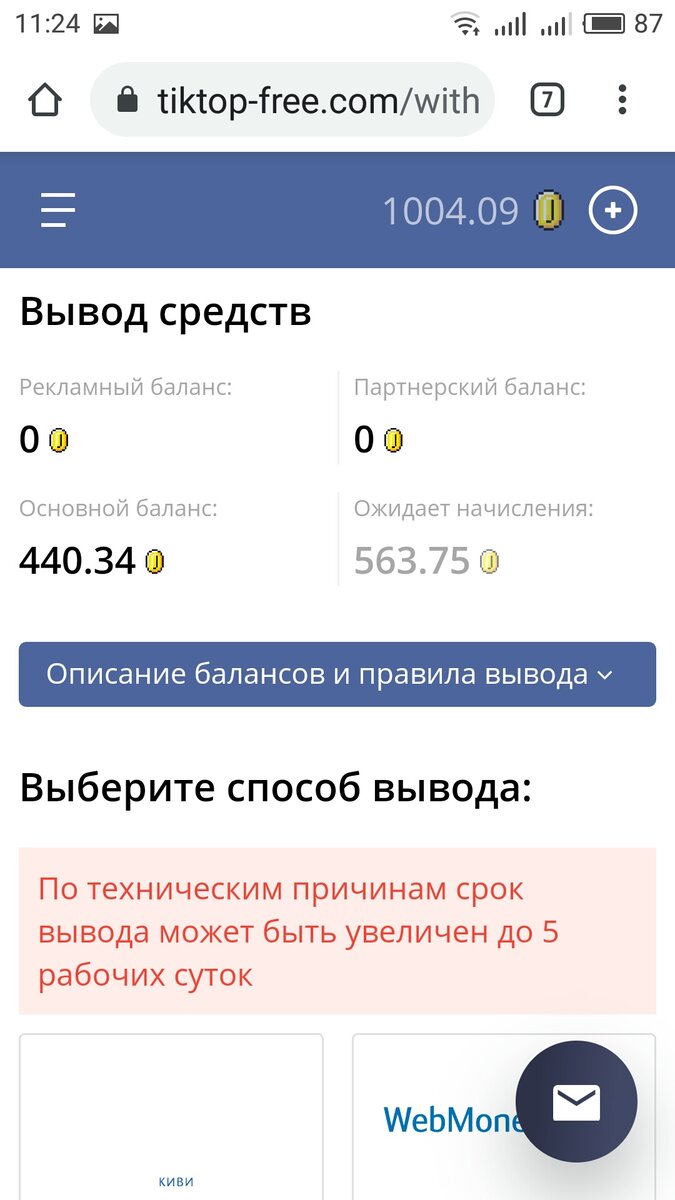
Task: Expand balance descriptions and withdrawal rules
Action: [337, 674]
